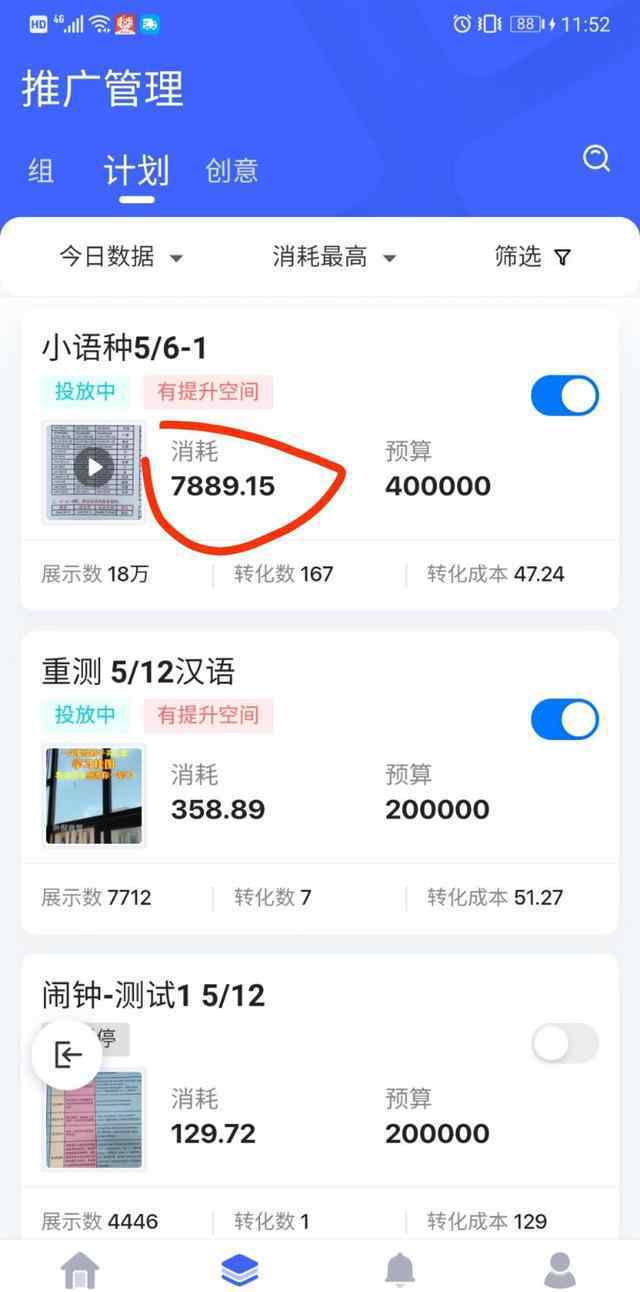Tap the floating exit arrow button
640x1292 pixels.
pos(67,1054)
